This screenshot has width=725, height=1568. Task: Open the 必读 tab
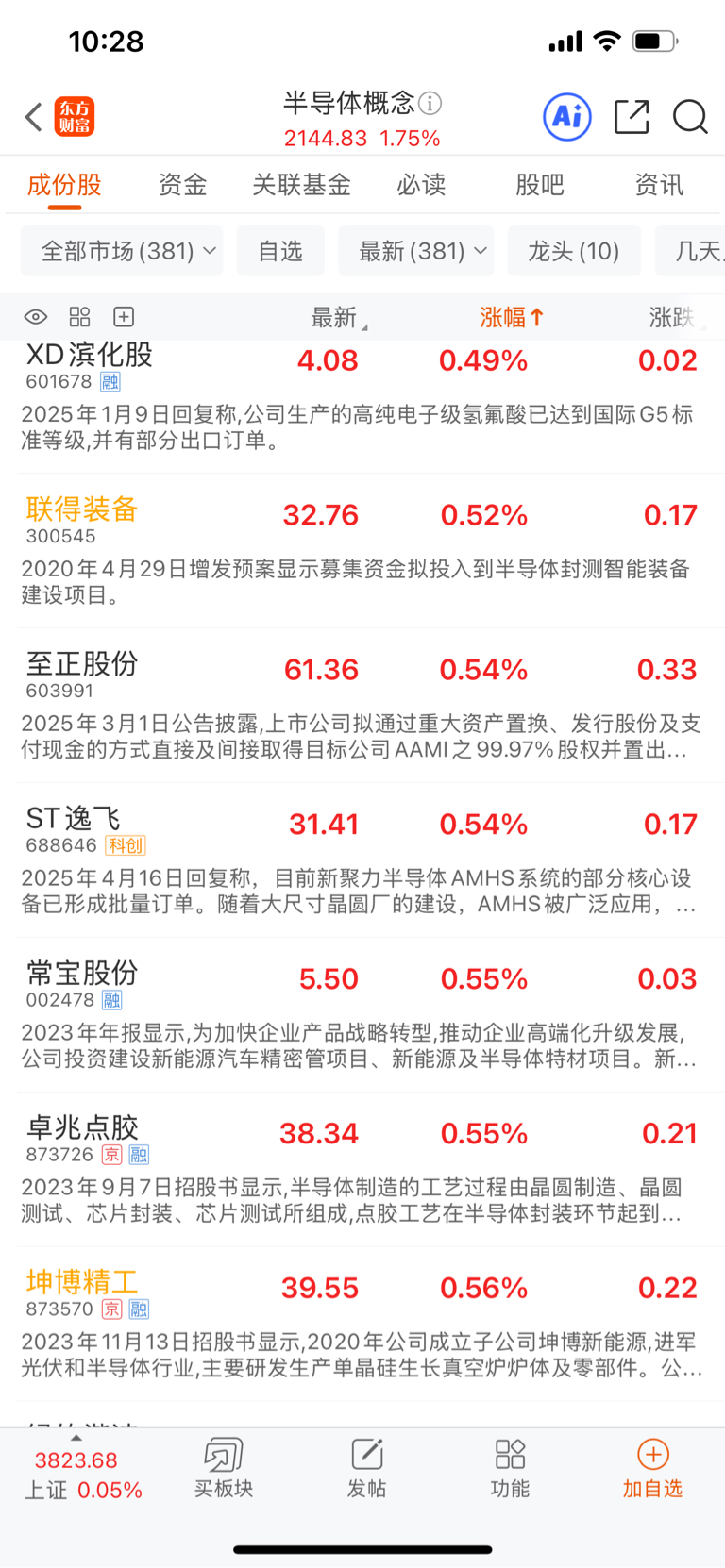coord(421,185)
